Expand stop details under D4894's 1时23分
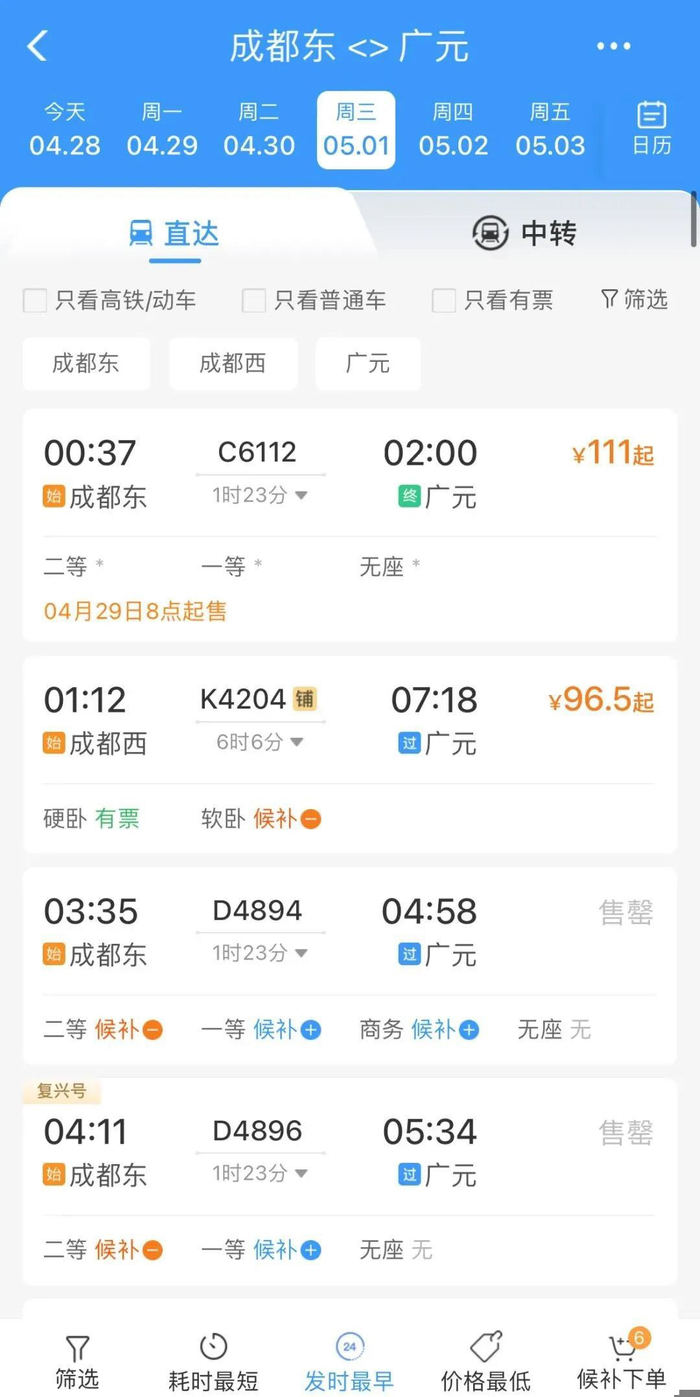Image resolution: width=700 pixels, height=1397 pixels. click(x=259, y=953)
